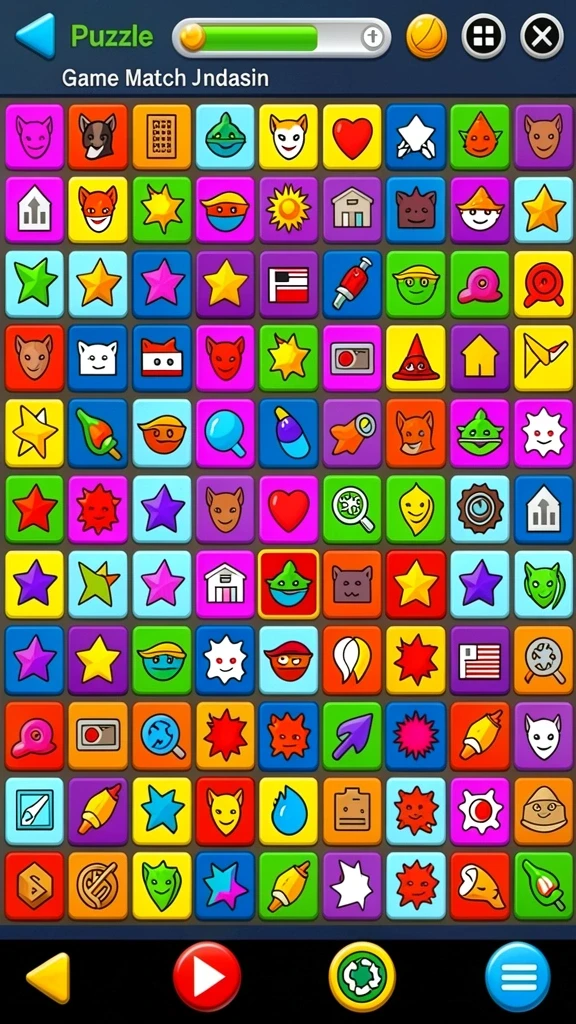Pick the white star on blue tile
Image resolution: width=576 pixels, height=1024 pixels.
pyautogui.click(x=415, y=137)
